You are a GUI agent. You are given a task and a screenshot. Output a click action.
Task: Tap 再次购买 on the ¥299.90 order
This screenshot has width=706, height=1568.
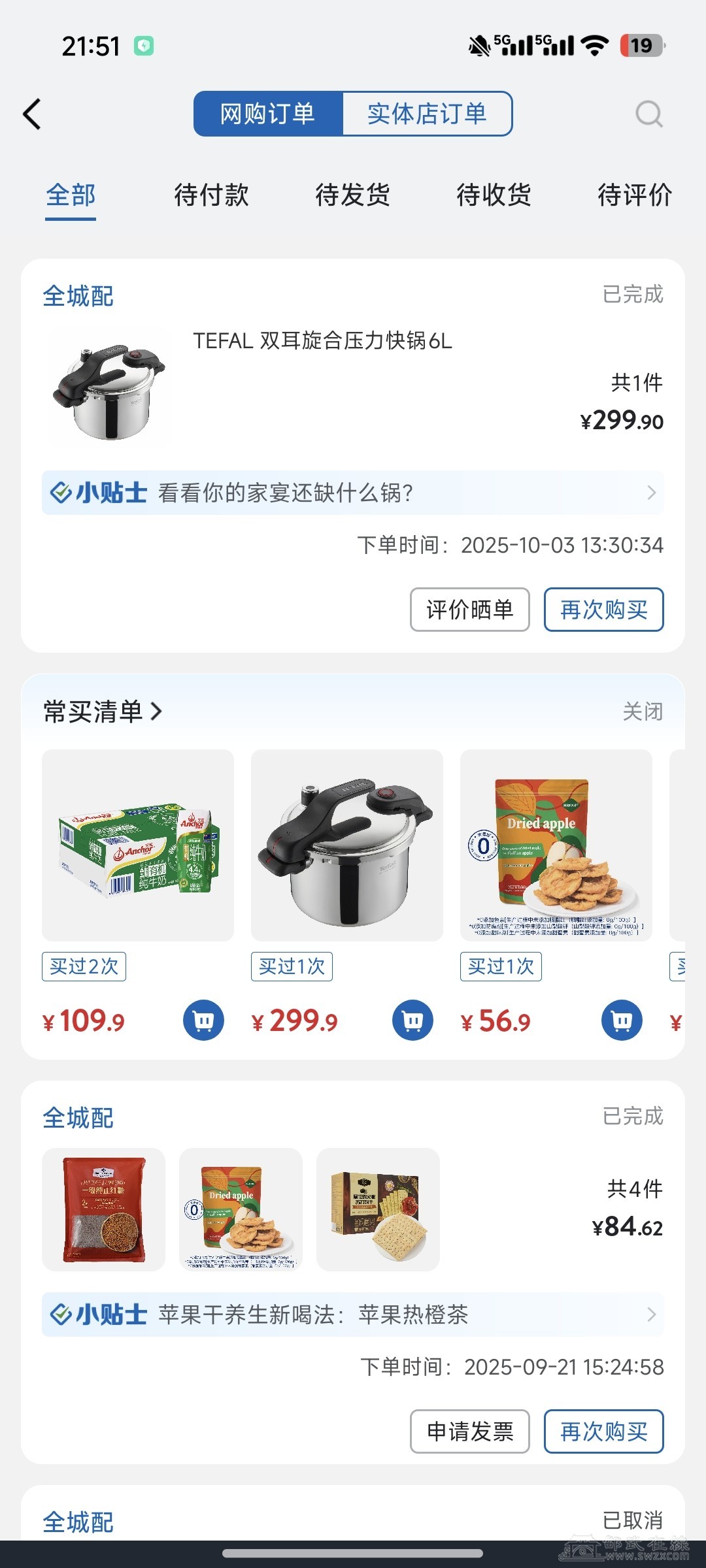click(x=603, y=610)
